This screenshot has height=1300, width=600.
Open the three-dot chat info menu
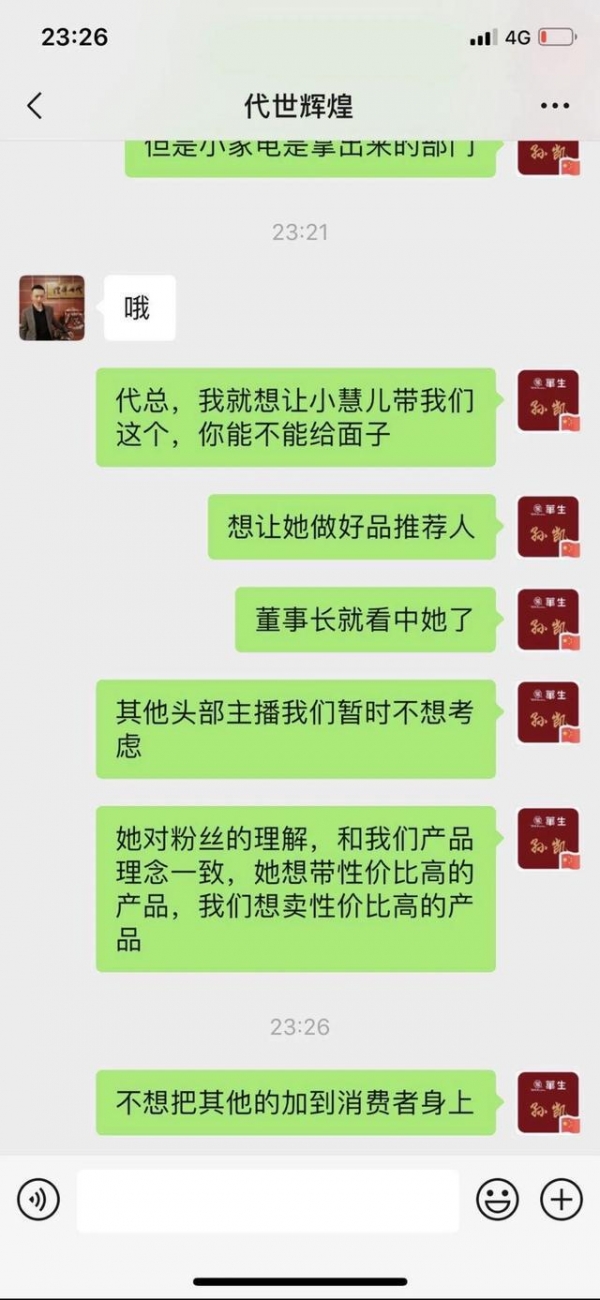[x=554, y=106]
